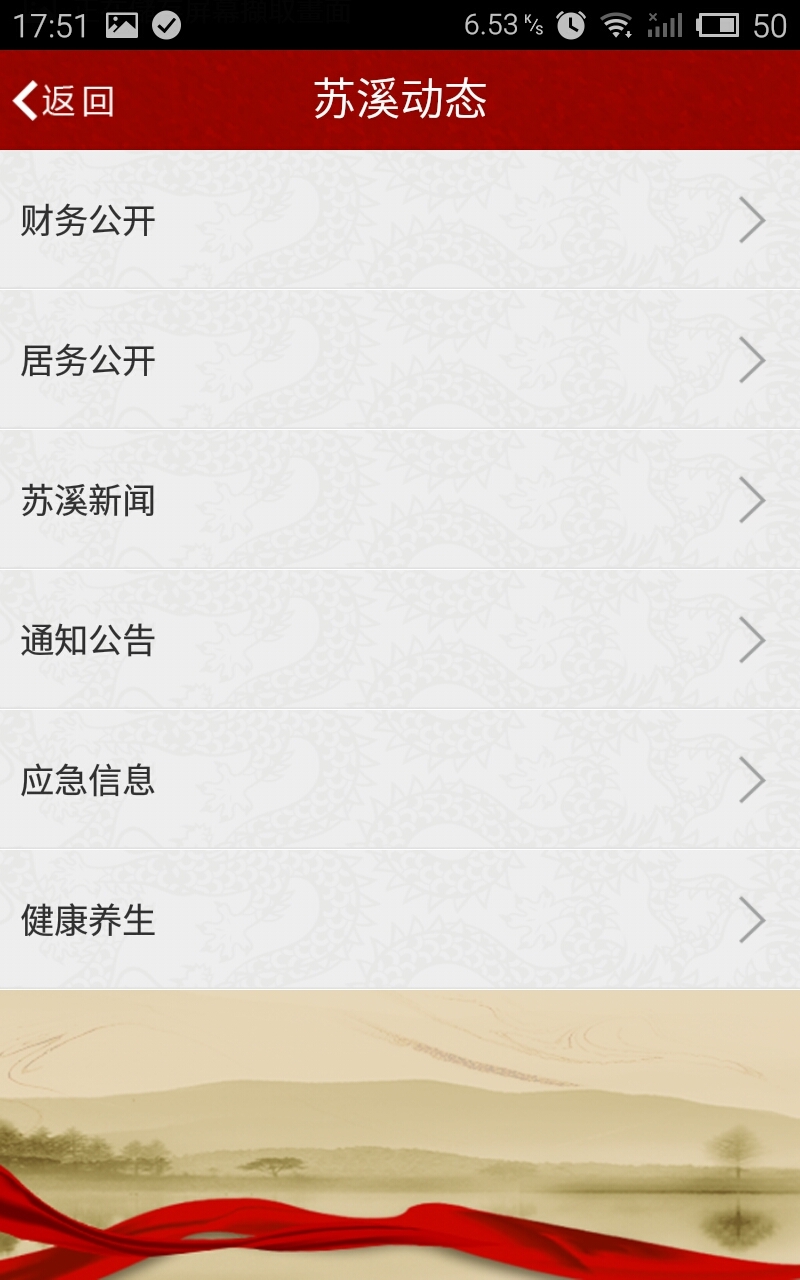This screenshot has height=1280, width=800.
Task: Open the 财务公开 row
Action: pyautogui.click(x=400, y=220)
